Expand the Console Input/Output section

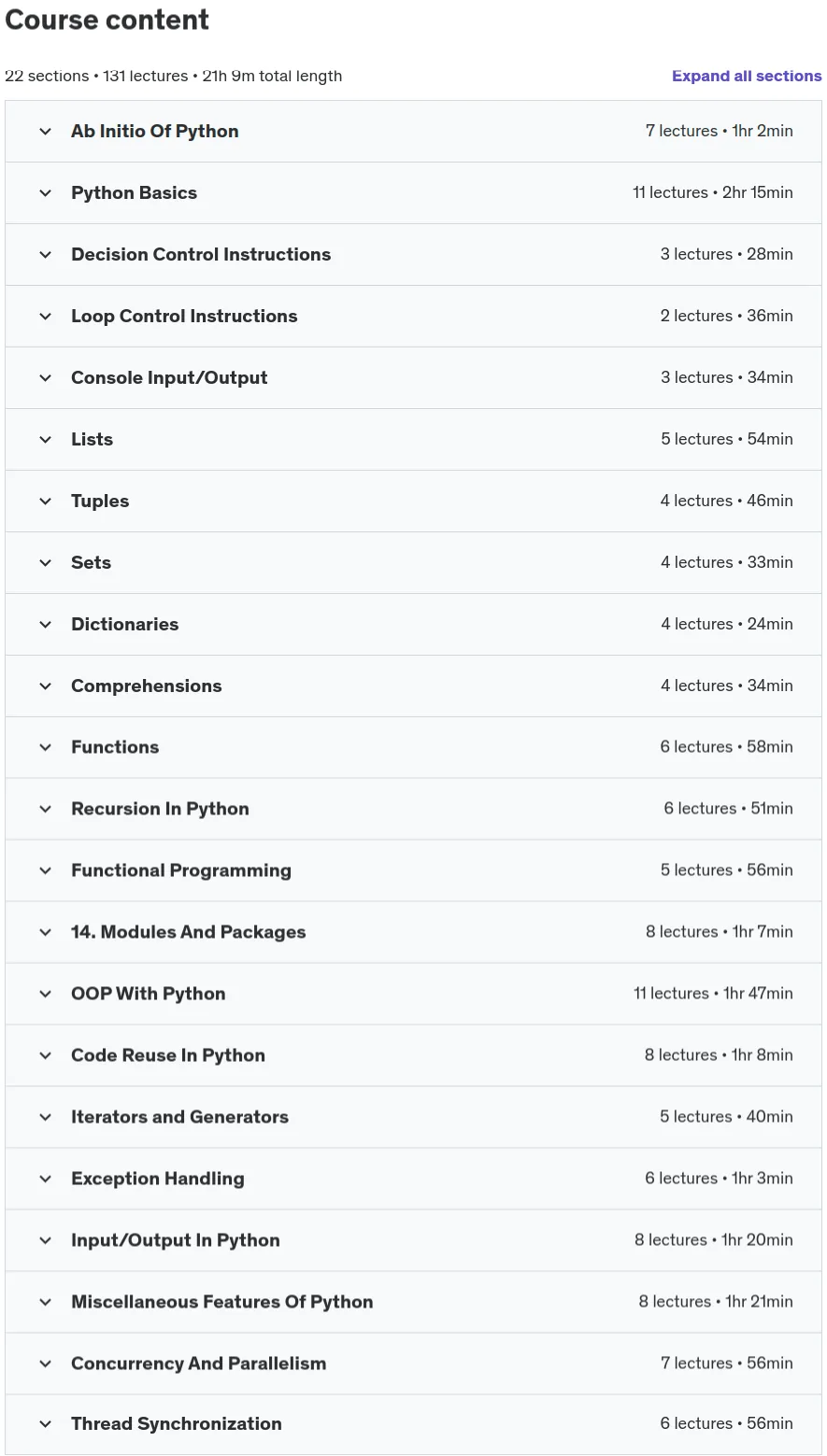[413, 378]
